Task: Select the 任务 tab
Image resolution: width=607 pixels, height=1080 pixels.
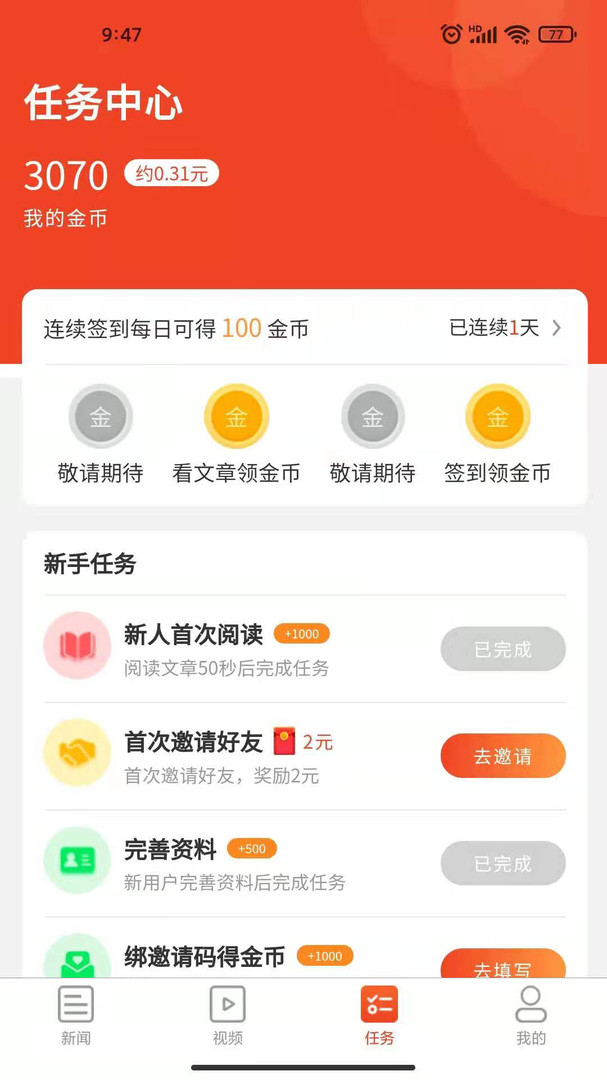Action: tap(379, 1016)
